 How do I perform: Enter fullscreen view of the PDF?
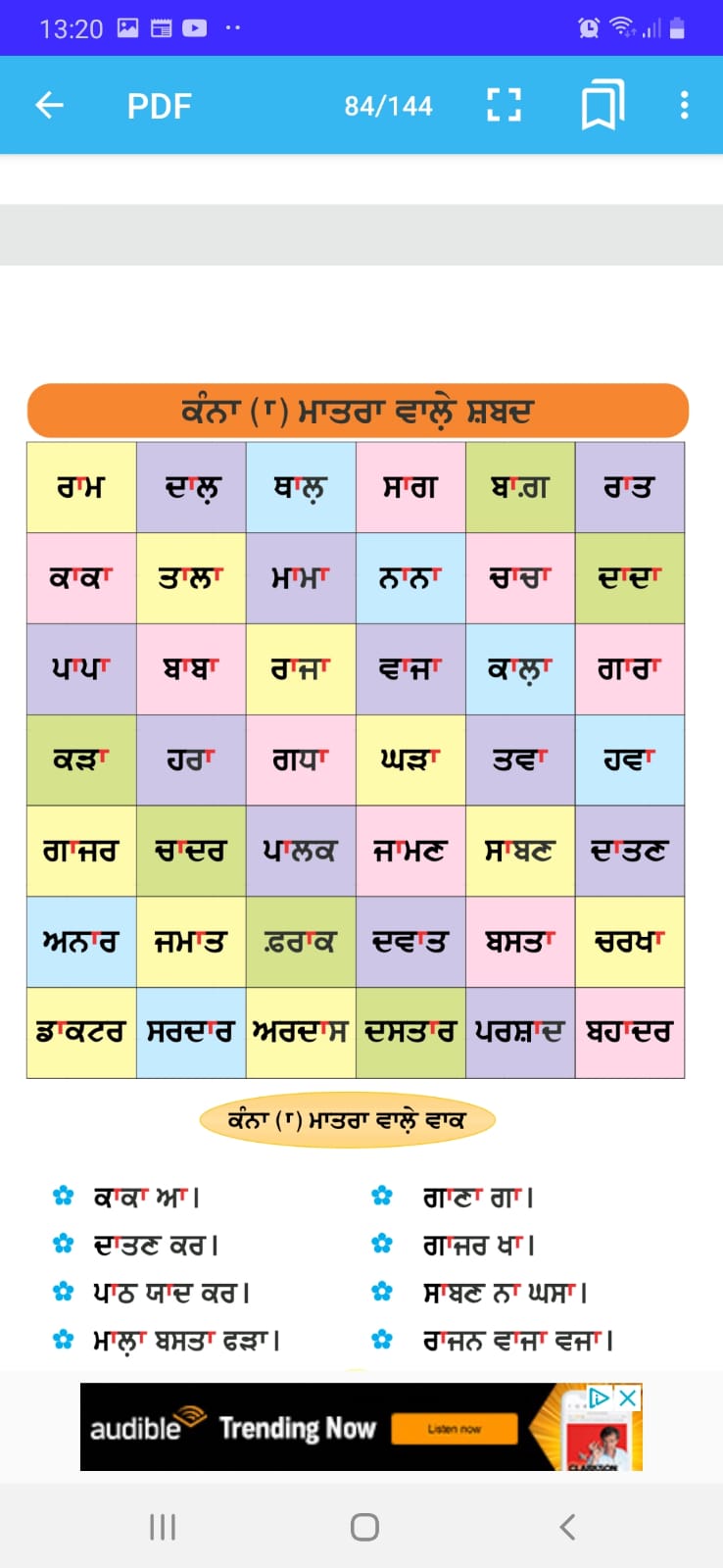(504, 105)
